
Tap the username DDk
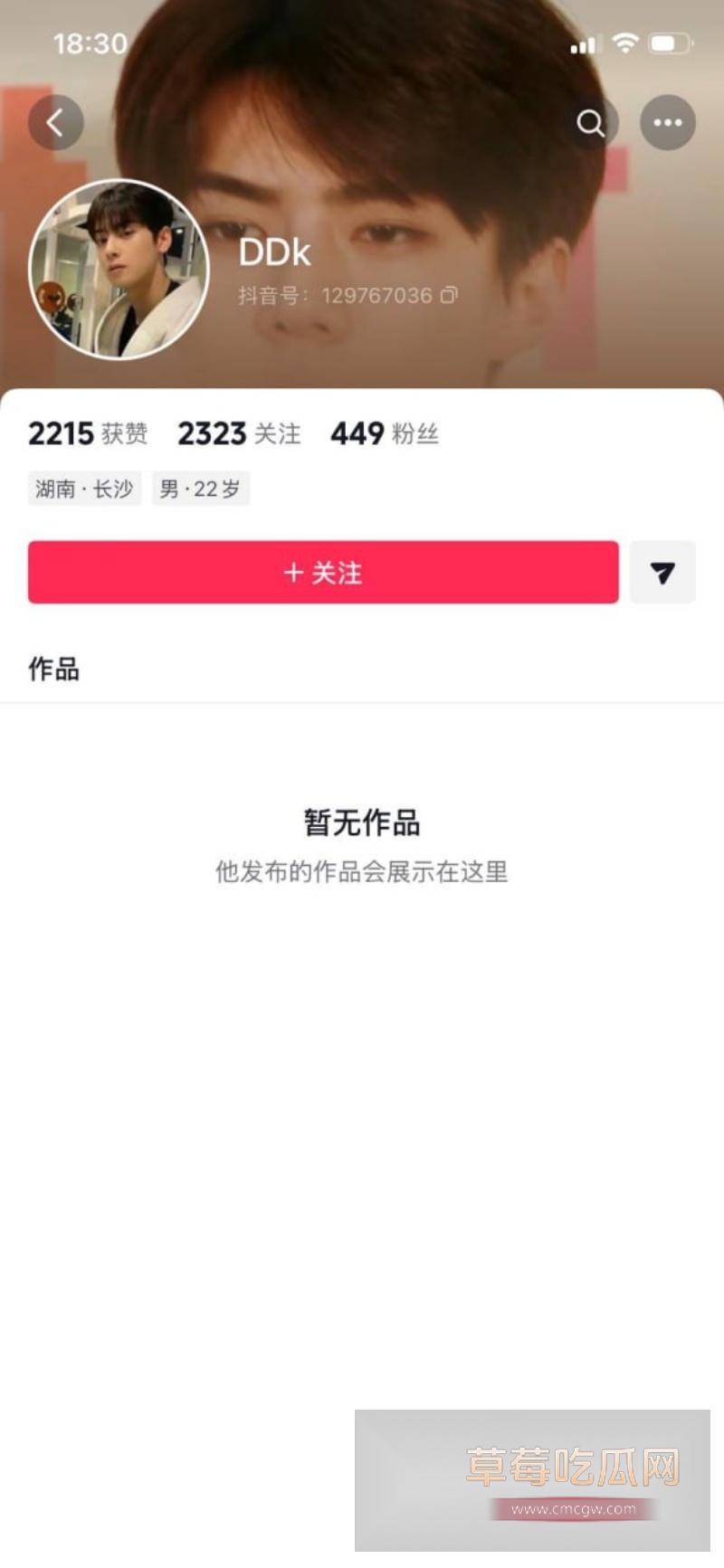click(273, 253)
